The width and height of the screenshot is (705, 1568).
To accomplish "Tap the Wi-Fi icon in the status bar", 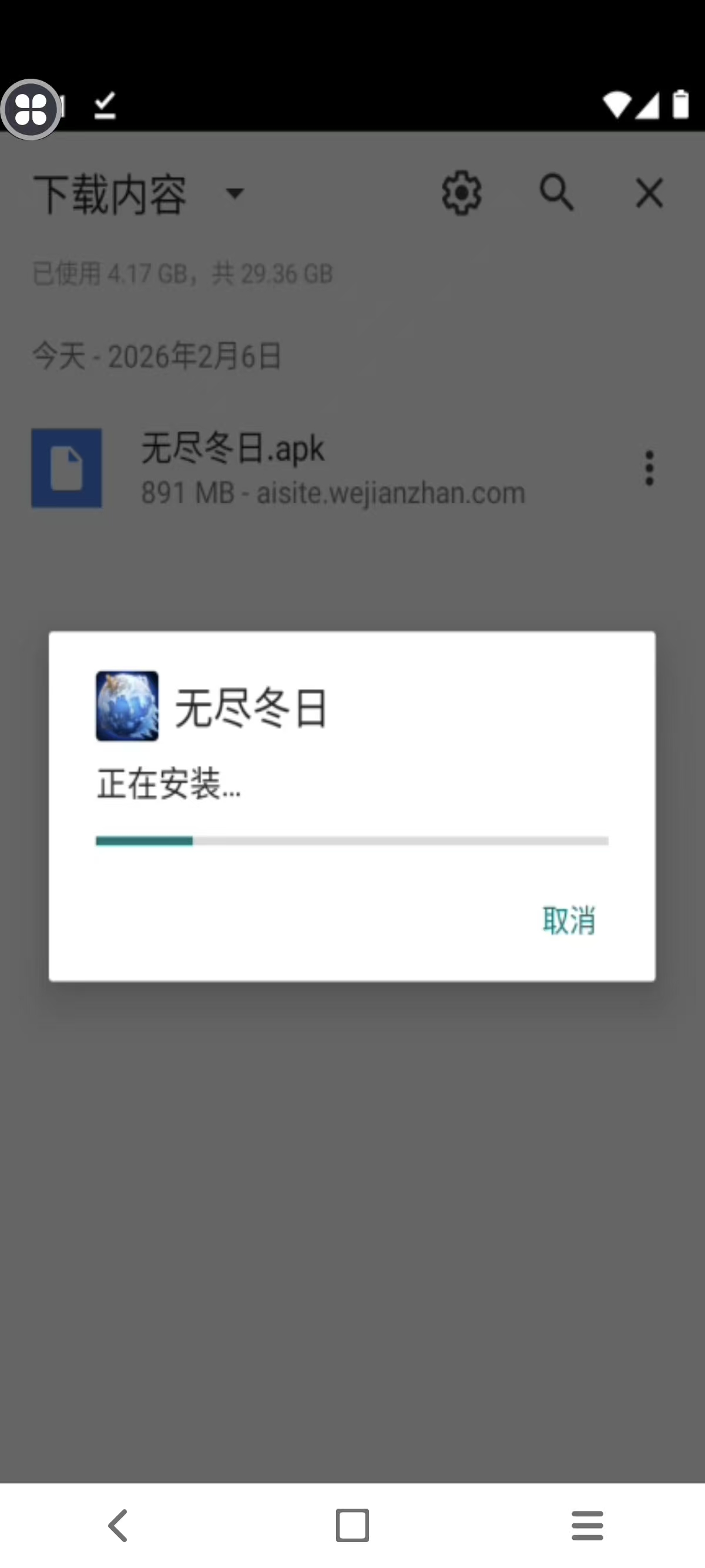I will [618, 105].
